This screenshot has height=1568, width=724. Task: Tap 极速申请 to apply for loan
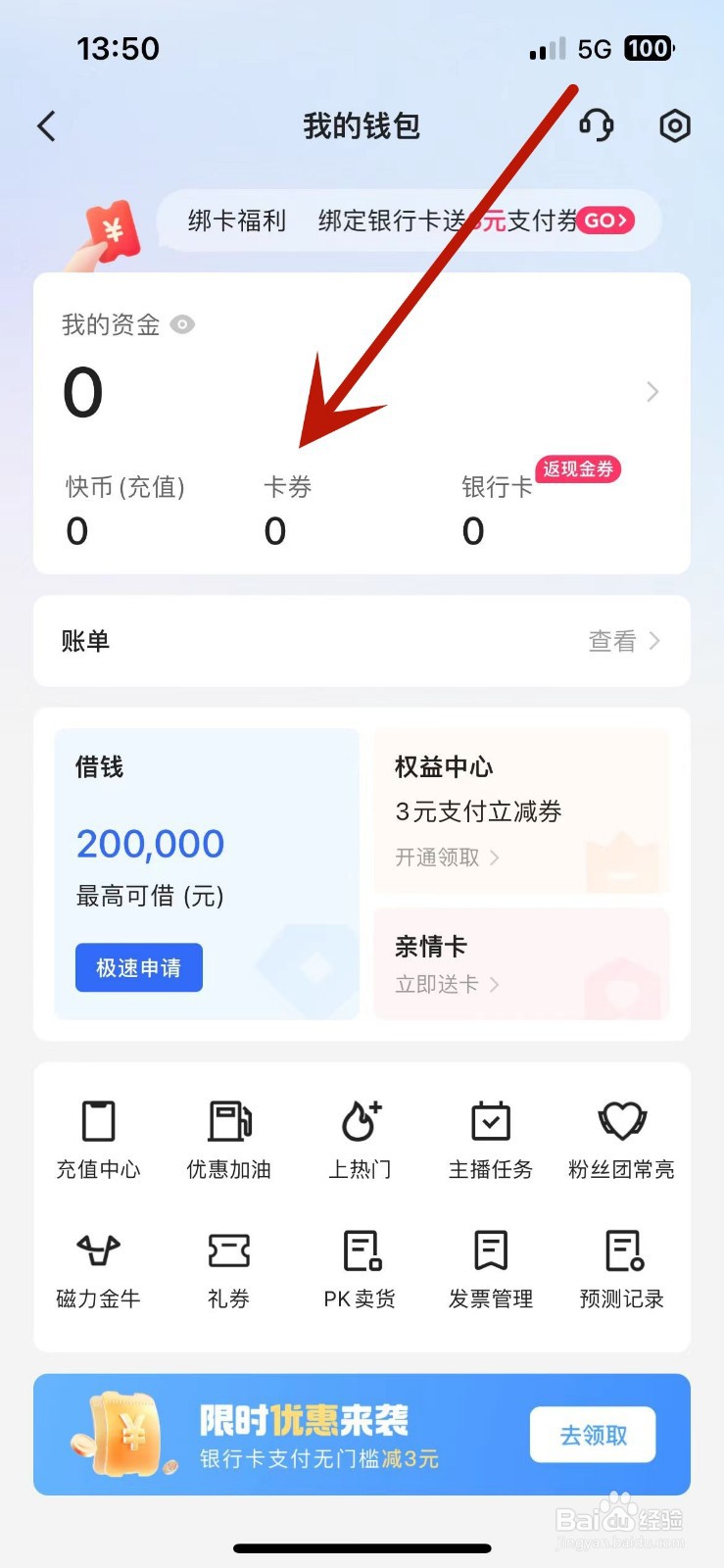(x=138, y=967)
